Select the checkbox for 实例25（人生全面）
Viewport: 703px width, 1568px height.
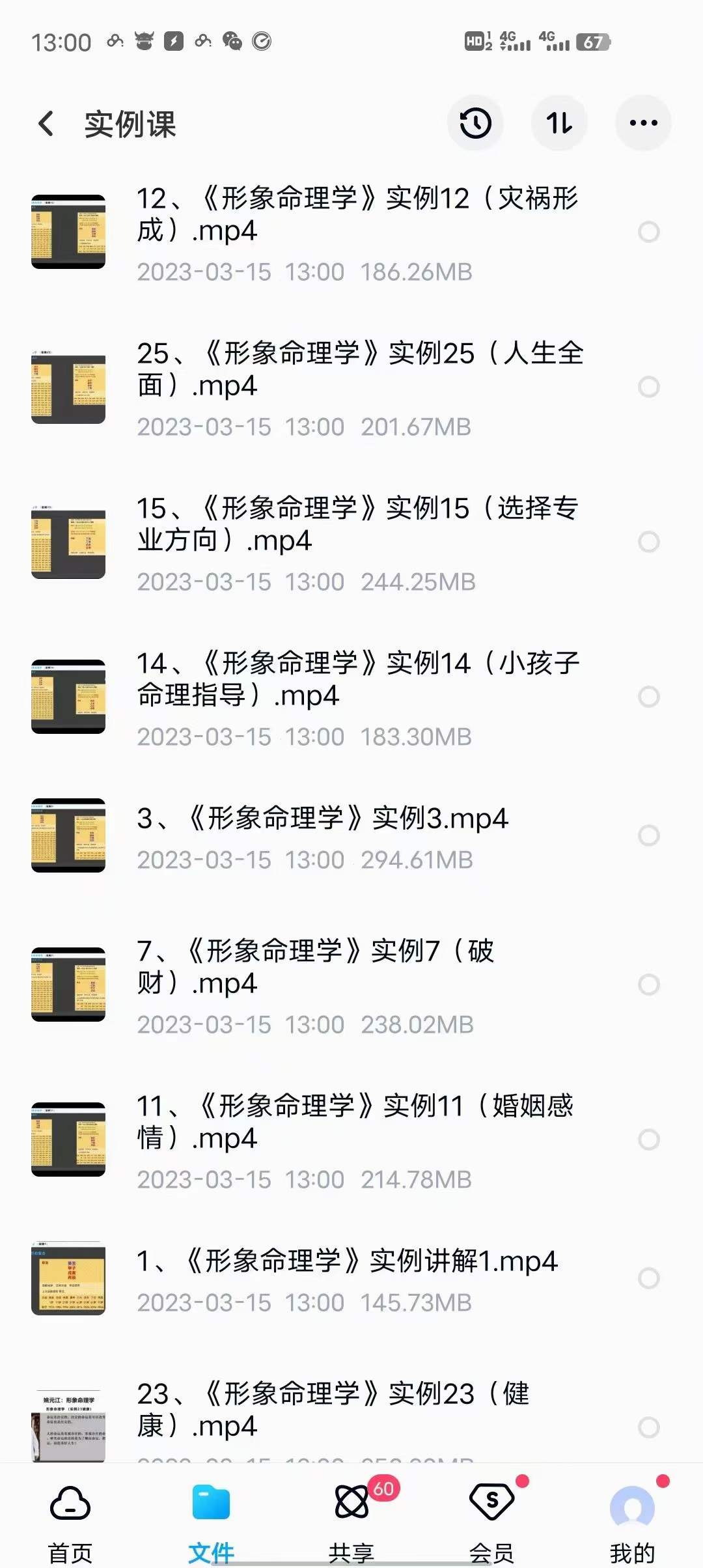[x=648, y=387]
